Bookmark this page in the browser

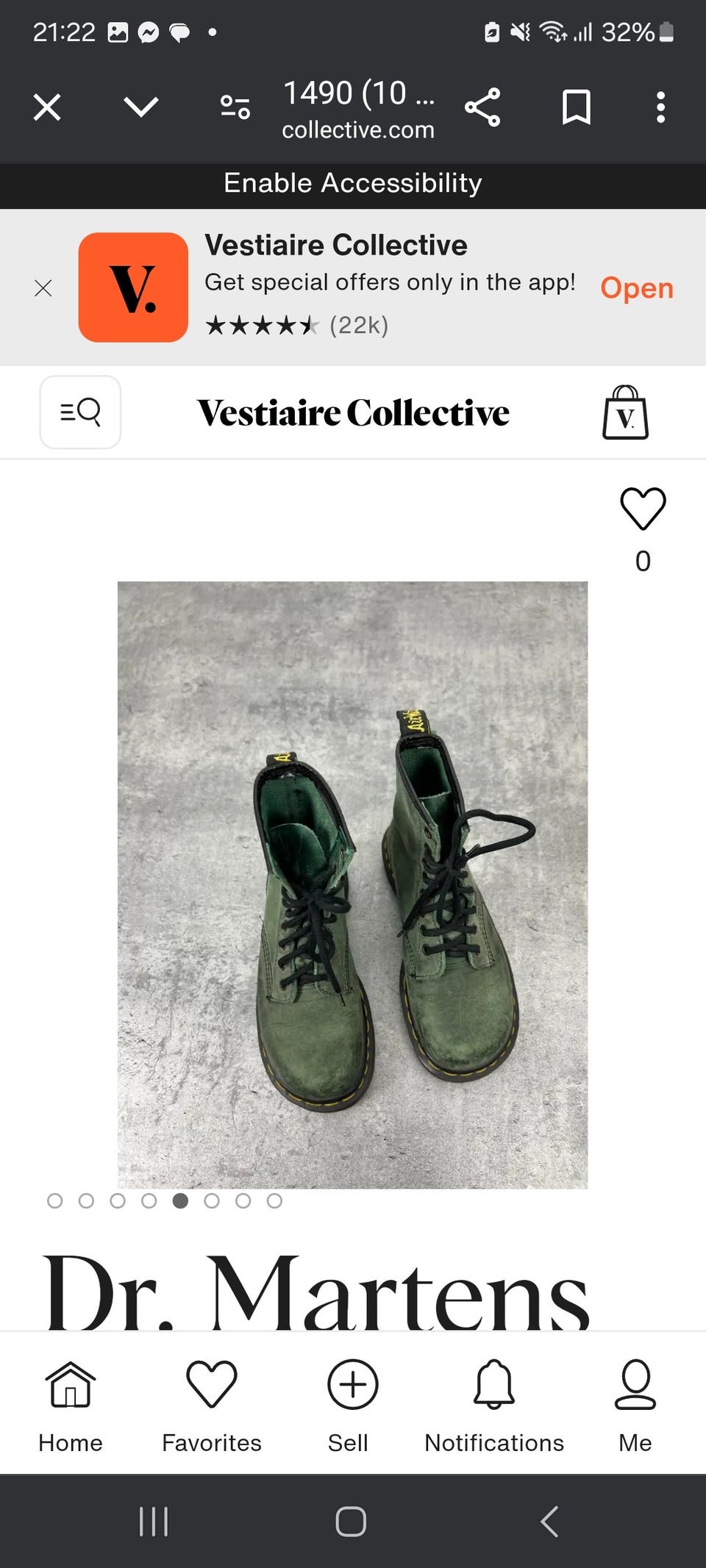tap(576, 108)
